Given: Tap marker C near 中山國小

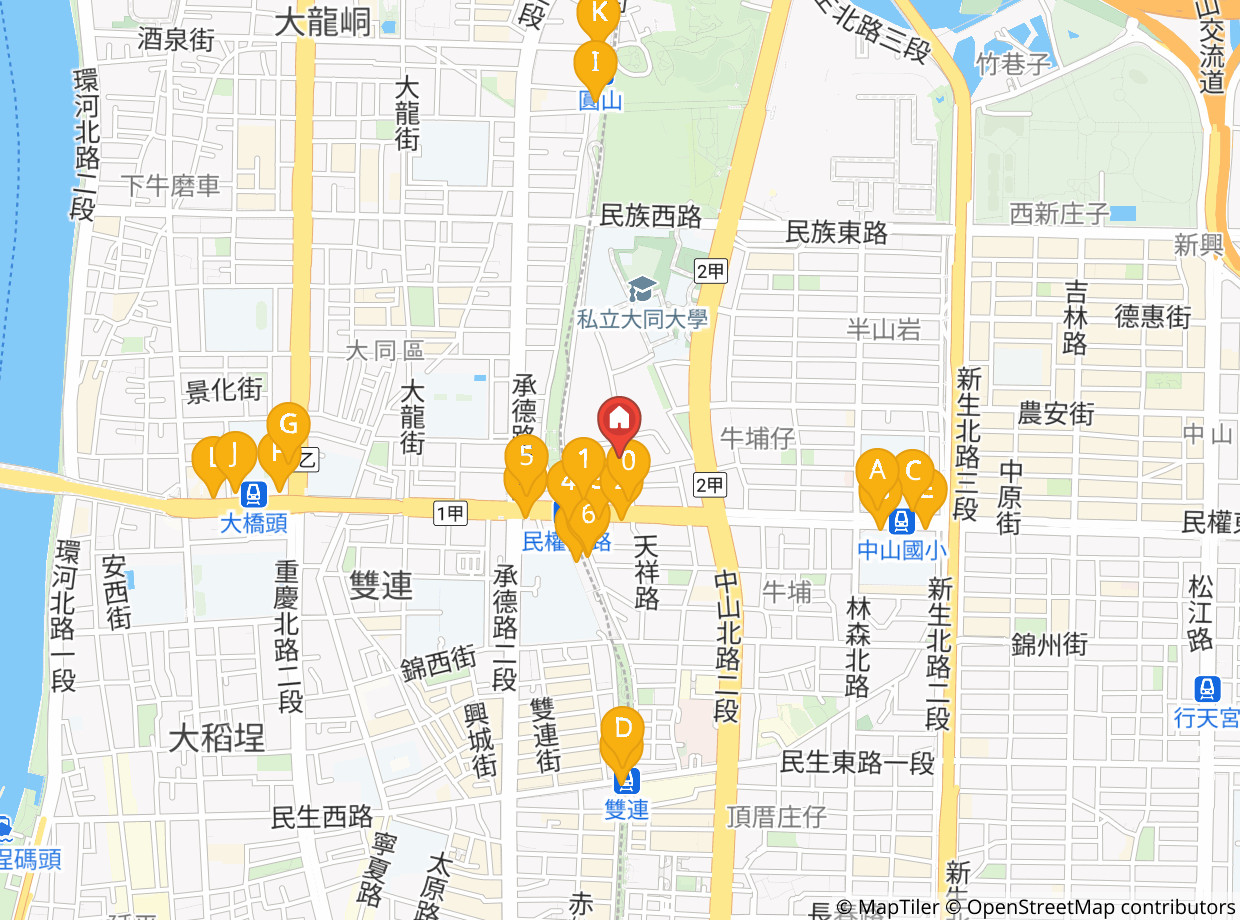Looking at the screenshot, I should pyautogui.click(x=913, y=468).
